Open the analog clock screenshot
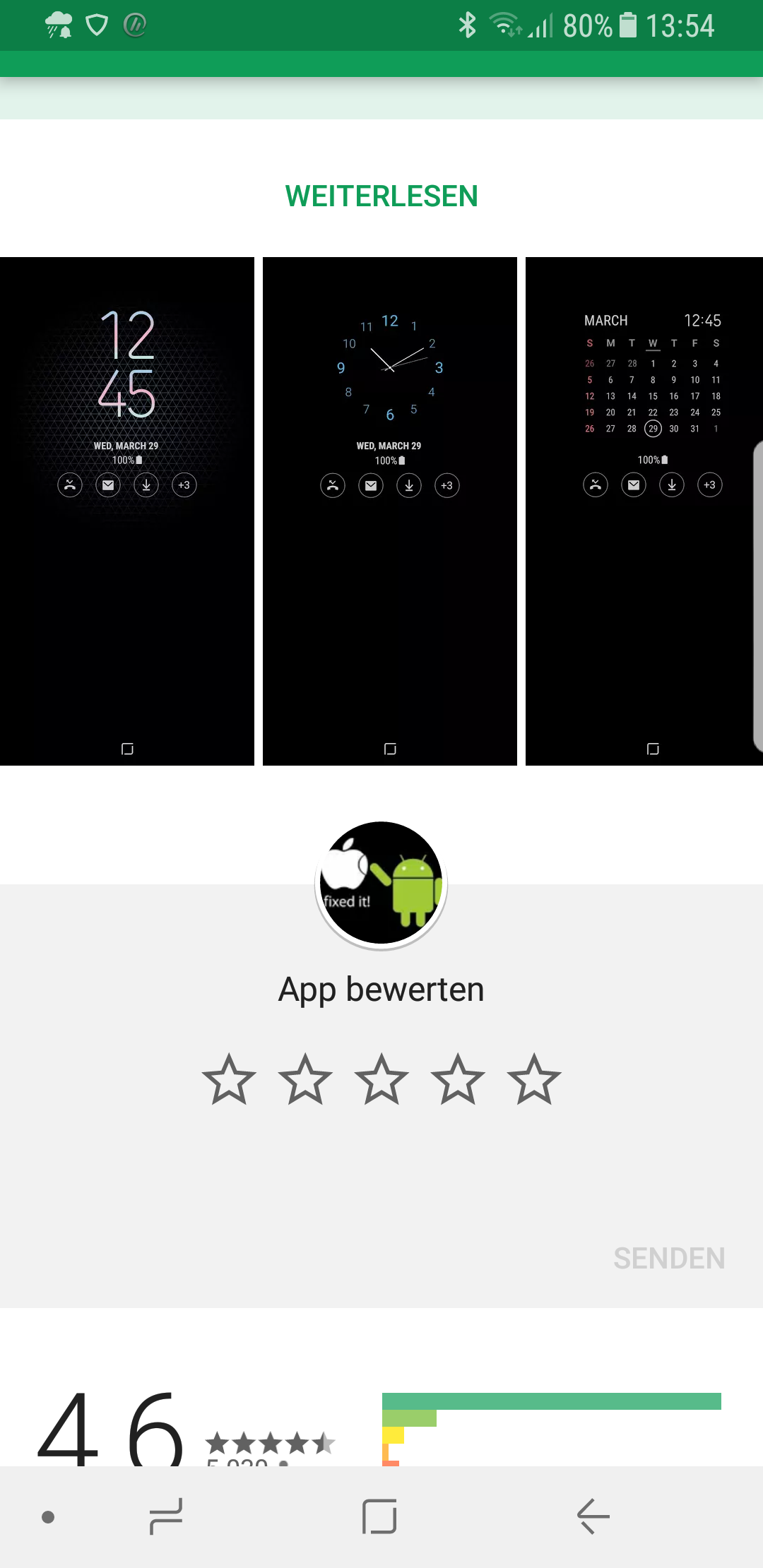The image size is (763, 1568). pyautogui.click(x=390, y=511)
